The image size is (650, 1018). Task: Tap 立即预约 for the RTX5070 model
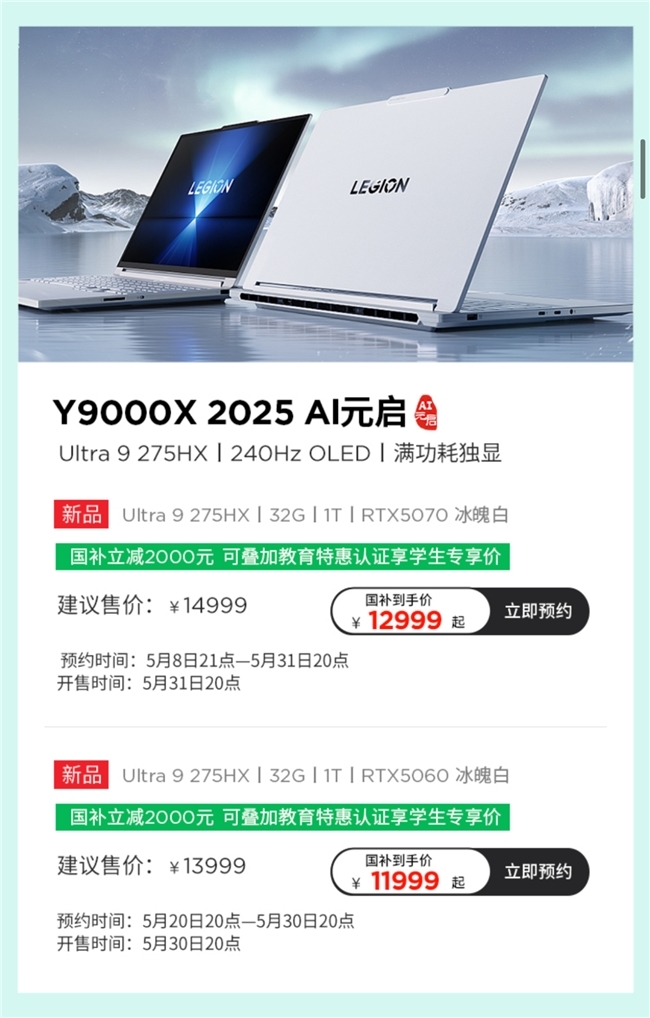click(538, 611)
